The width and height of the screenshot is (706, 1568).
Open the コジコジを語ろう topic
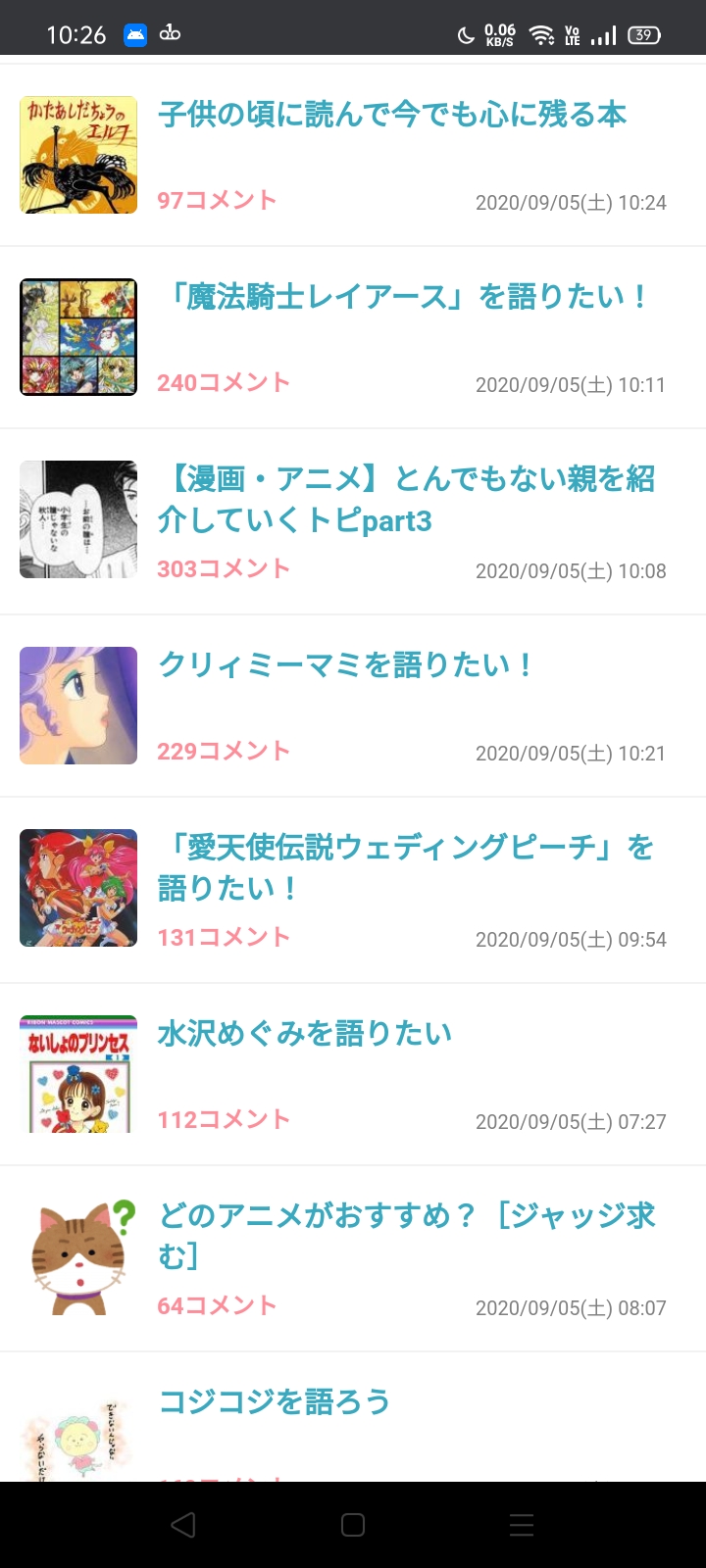click(x=275, y=1402)
